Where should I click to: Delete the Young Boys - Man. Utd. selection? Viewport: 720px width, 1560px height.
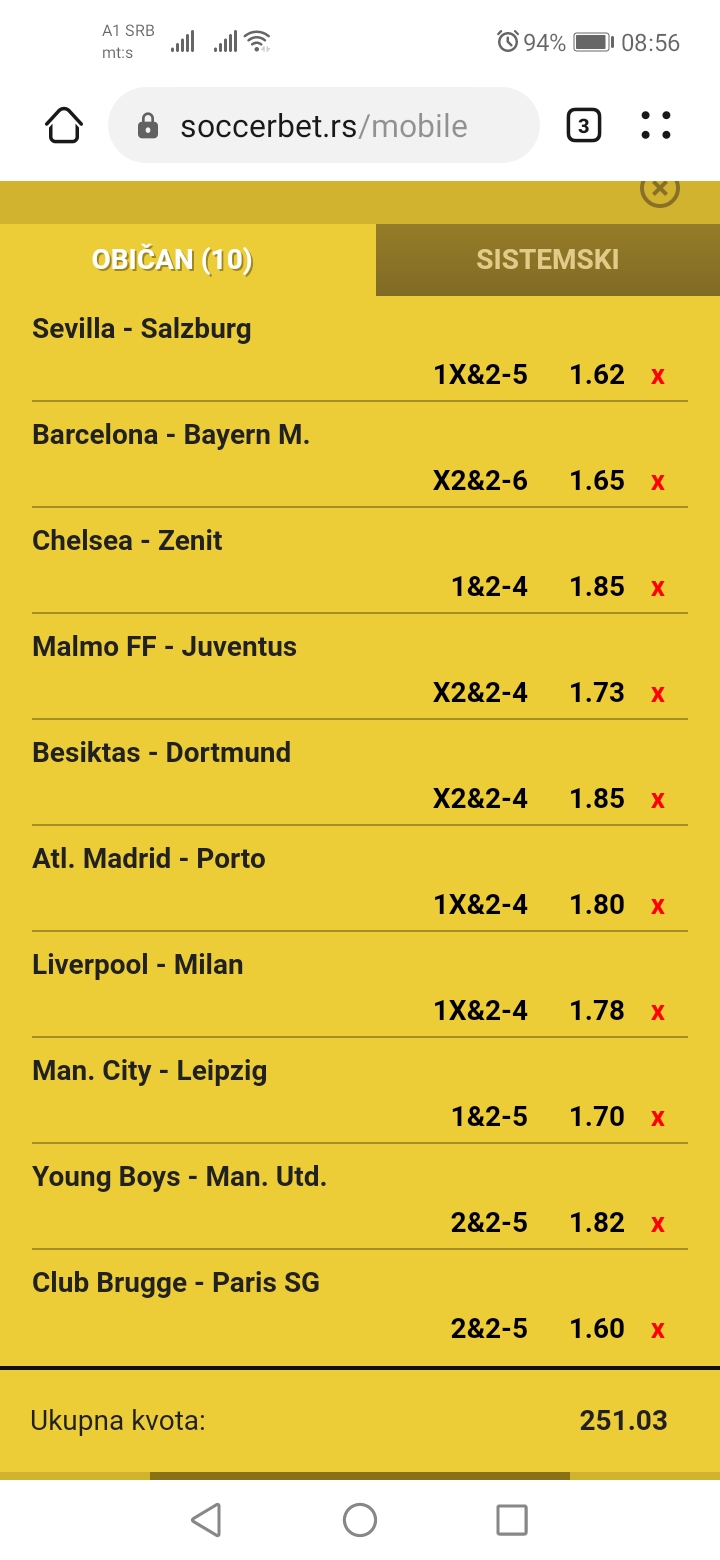[x=658, y=1224]
